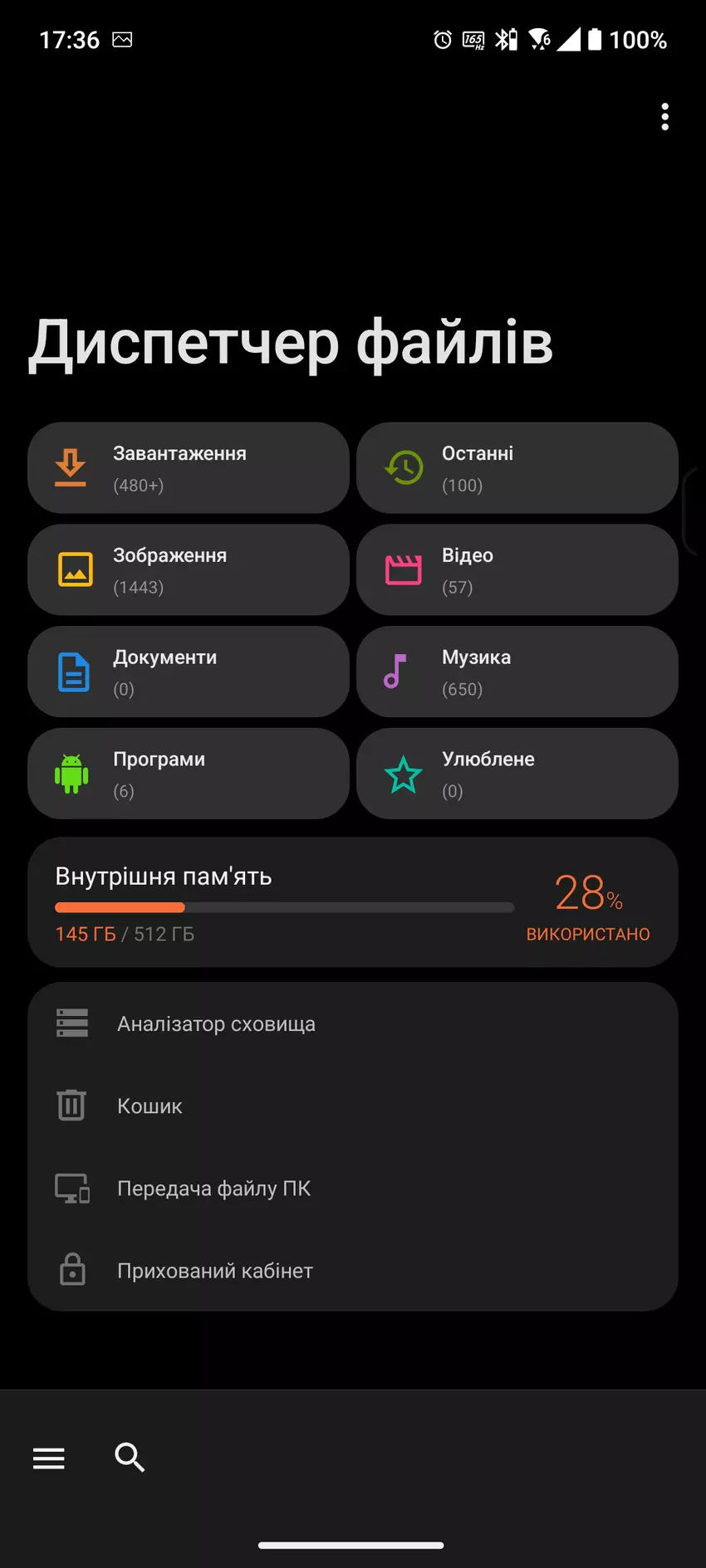The width and height of the screenshot is (706, 1568).
Task: Show the Програми category
Action: coord(188,774)
